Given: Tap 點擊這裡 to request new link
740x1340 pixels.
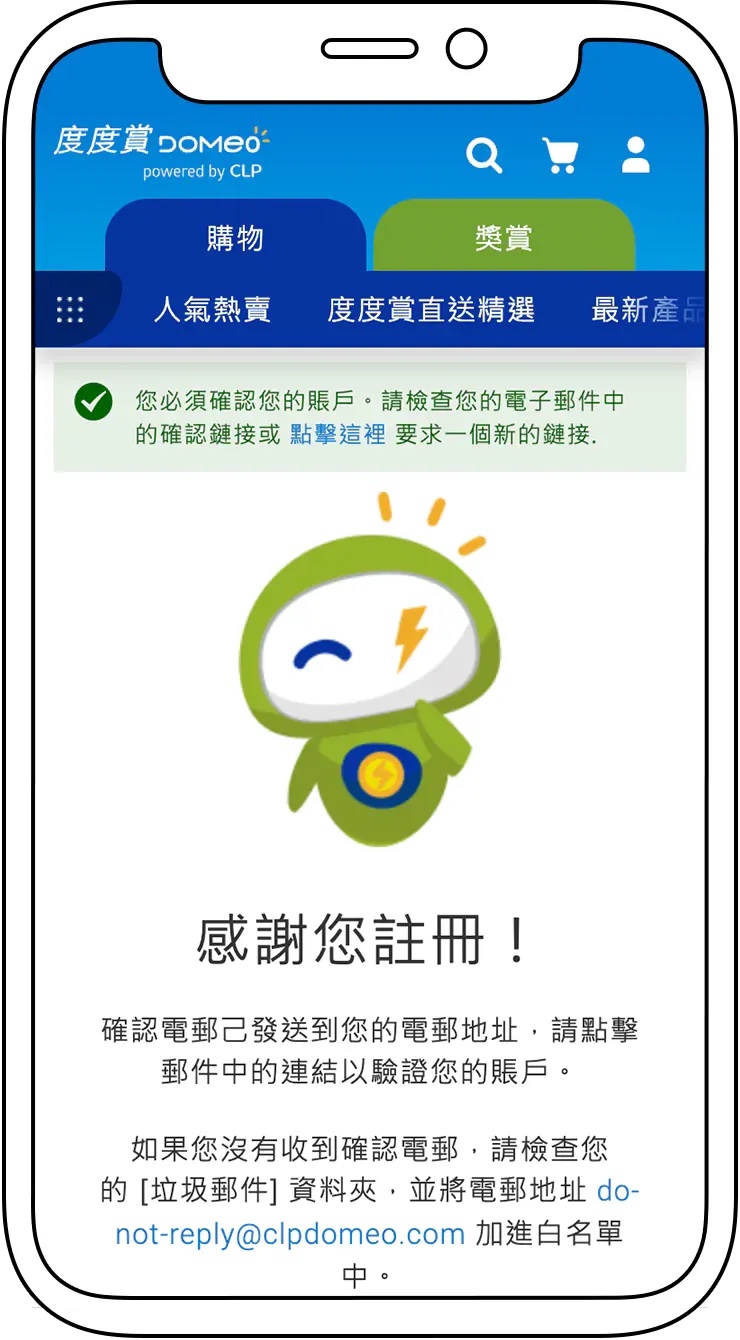Looking at the screenshot, I should tap(337, 435).
